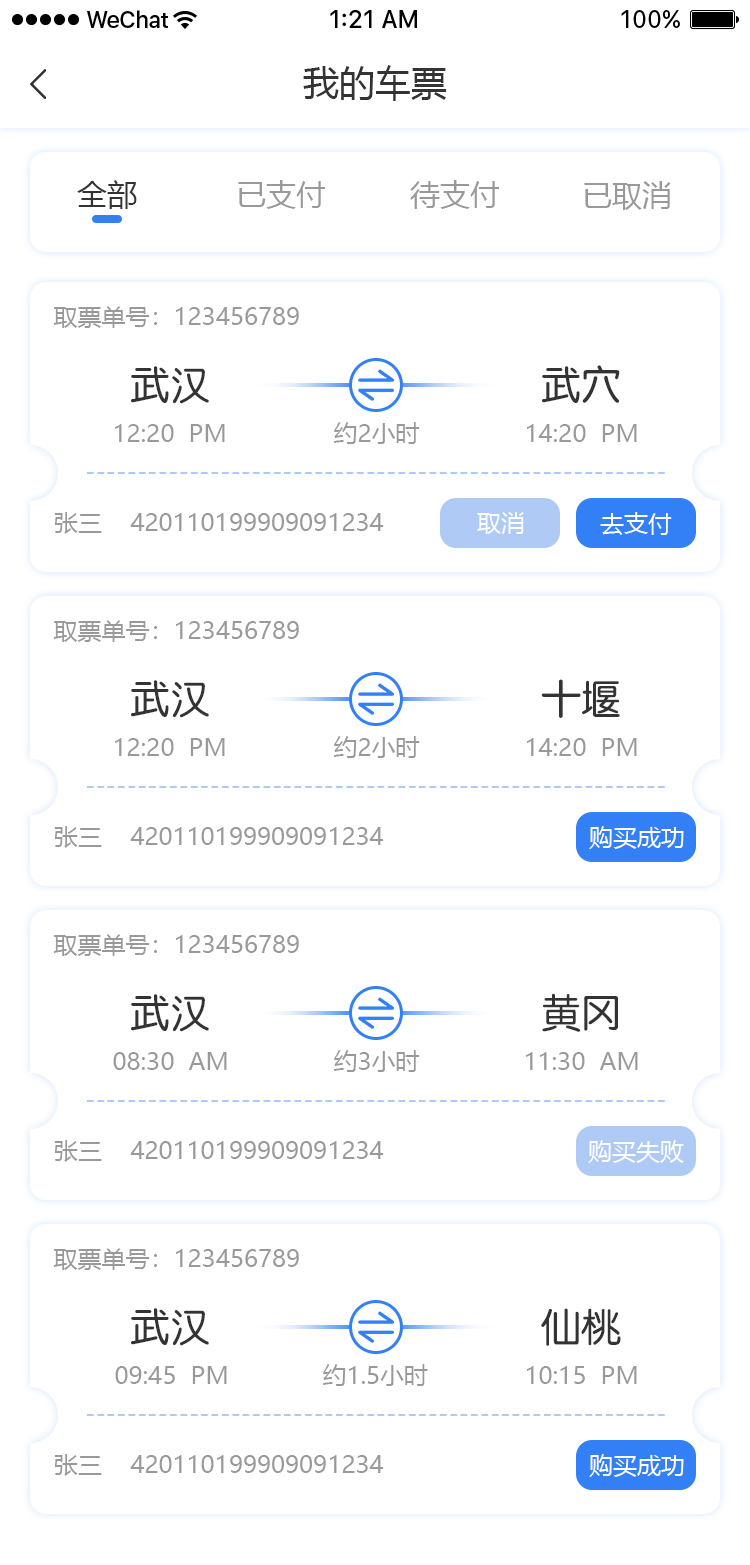Tap 去支付 for the 武穴 ticket
Image resolution: width=750 pixels, height=1565 pixels.
[636, 523]
